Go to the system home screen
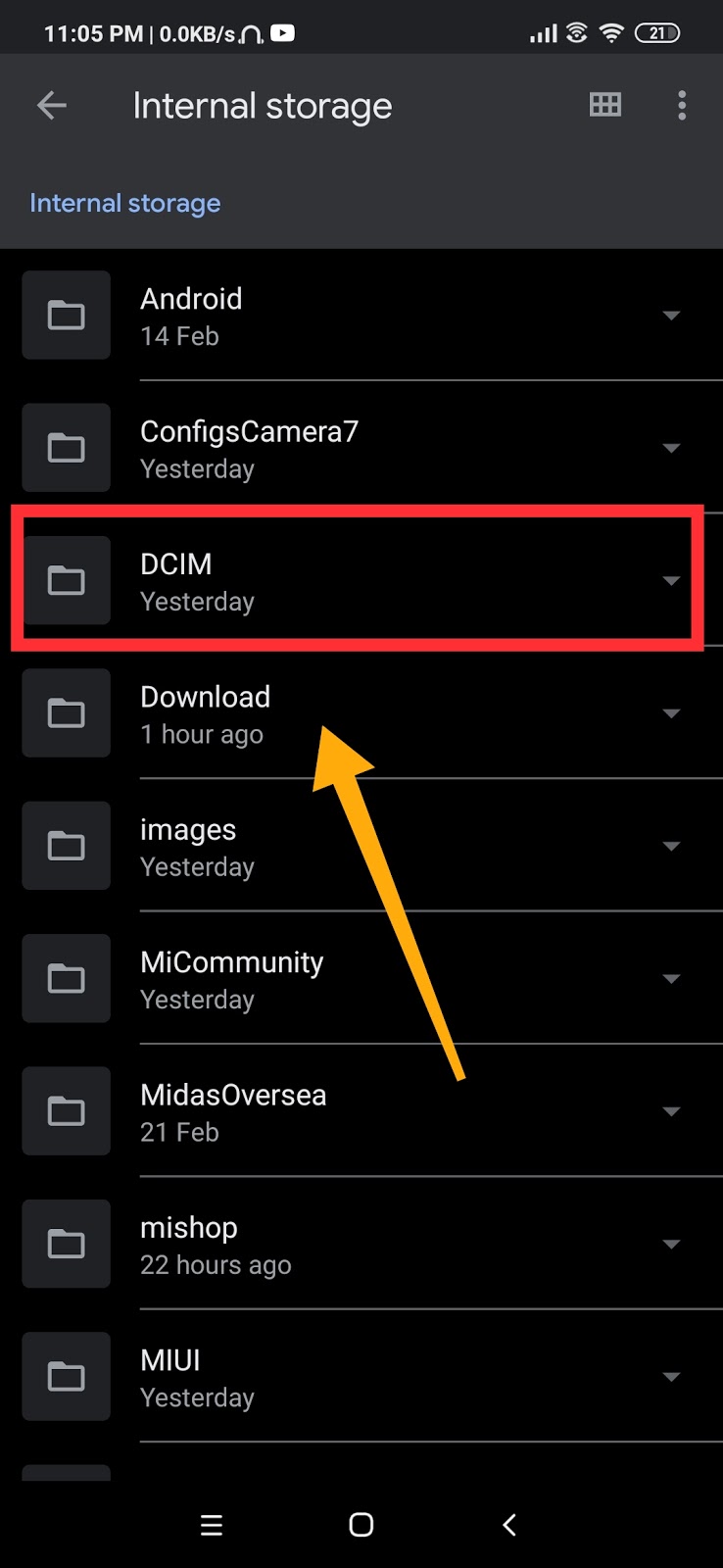This screenshot has height=1568, width=723. coord(361,1525)
